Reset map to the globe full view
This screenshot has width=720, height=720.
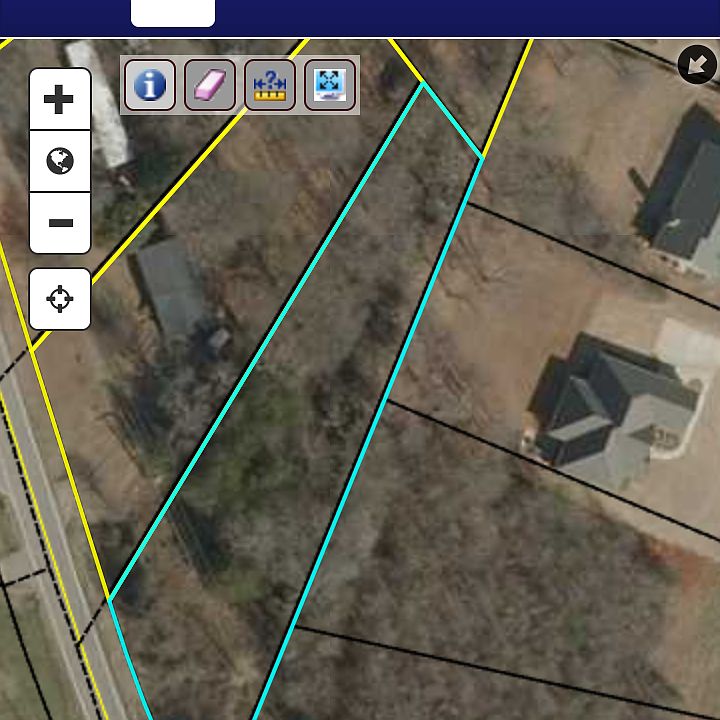[60, 160]
